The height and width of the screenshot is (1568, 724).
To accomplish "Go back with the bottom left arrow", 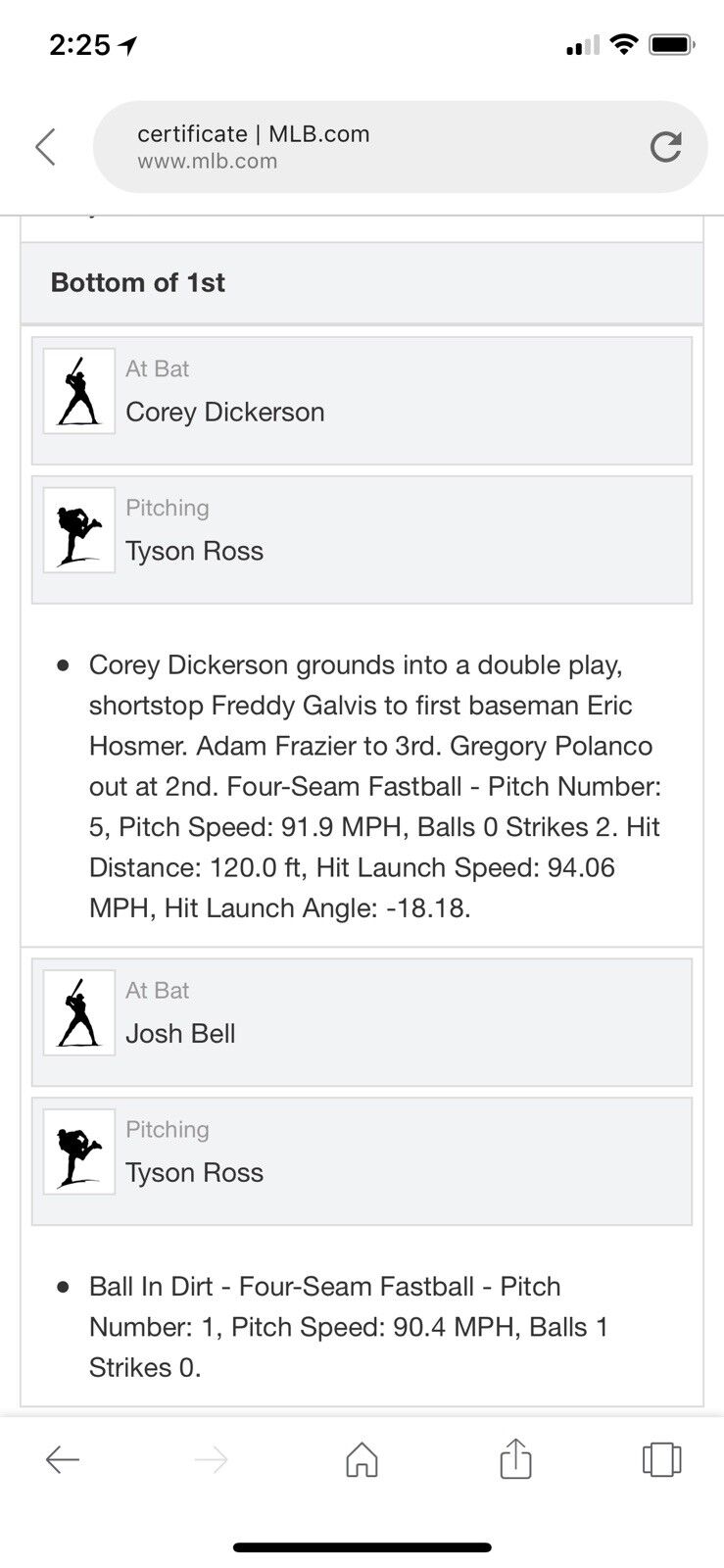I will tap(63, 1460).
